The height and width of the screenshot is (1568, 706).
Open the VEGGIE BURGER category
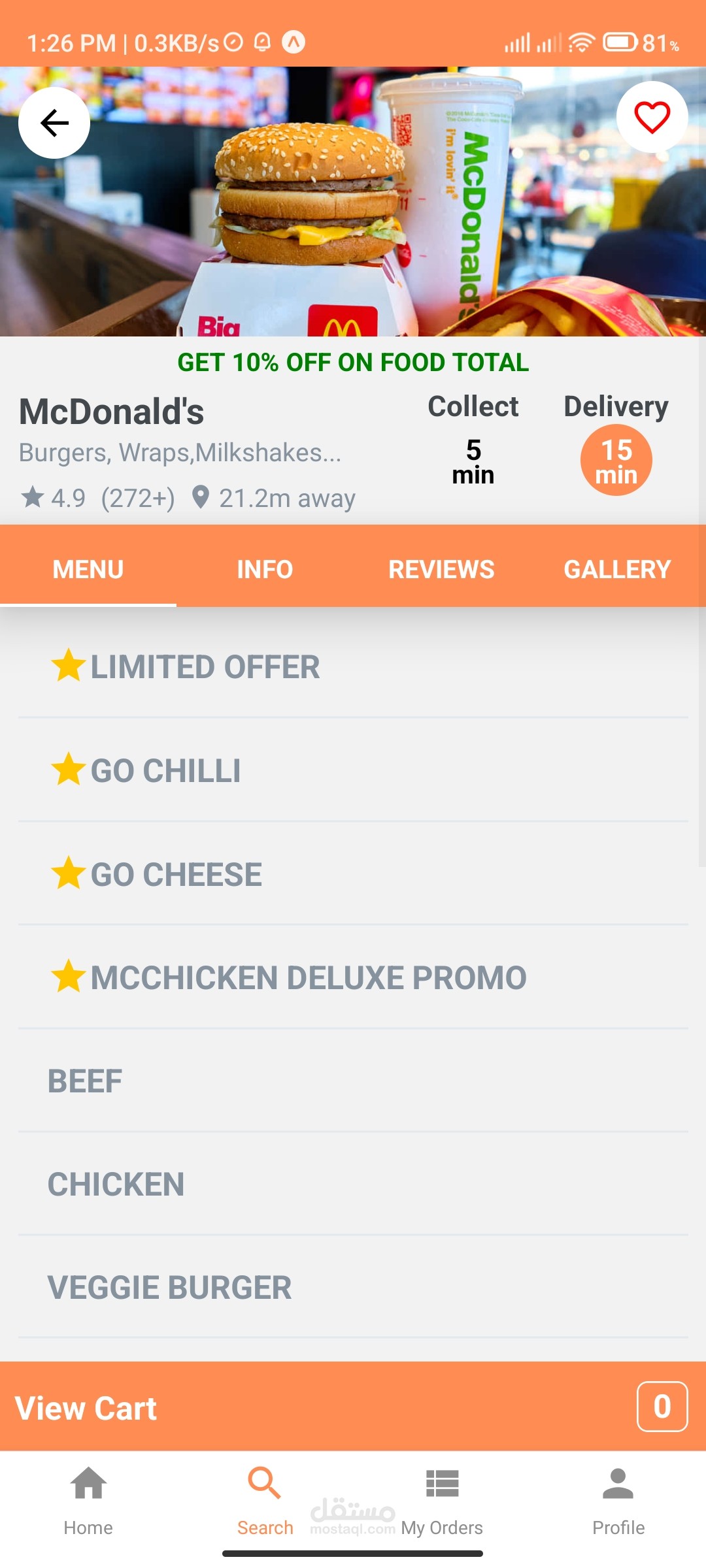[170, 1287]
